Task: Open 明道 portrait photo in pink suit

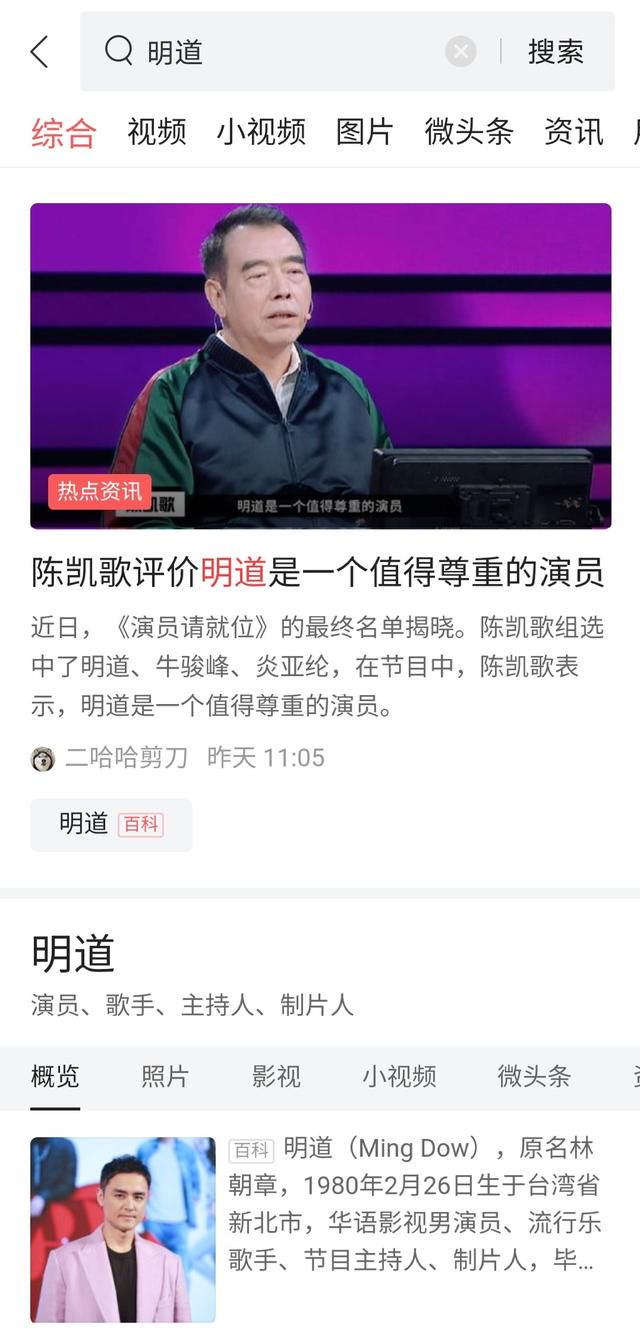Action: 123,1229
